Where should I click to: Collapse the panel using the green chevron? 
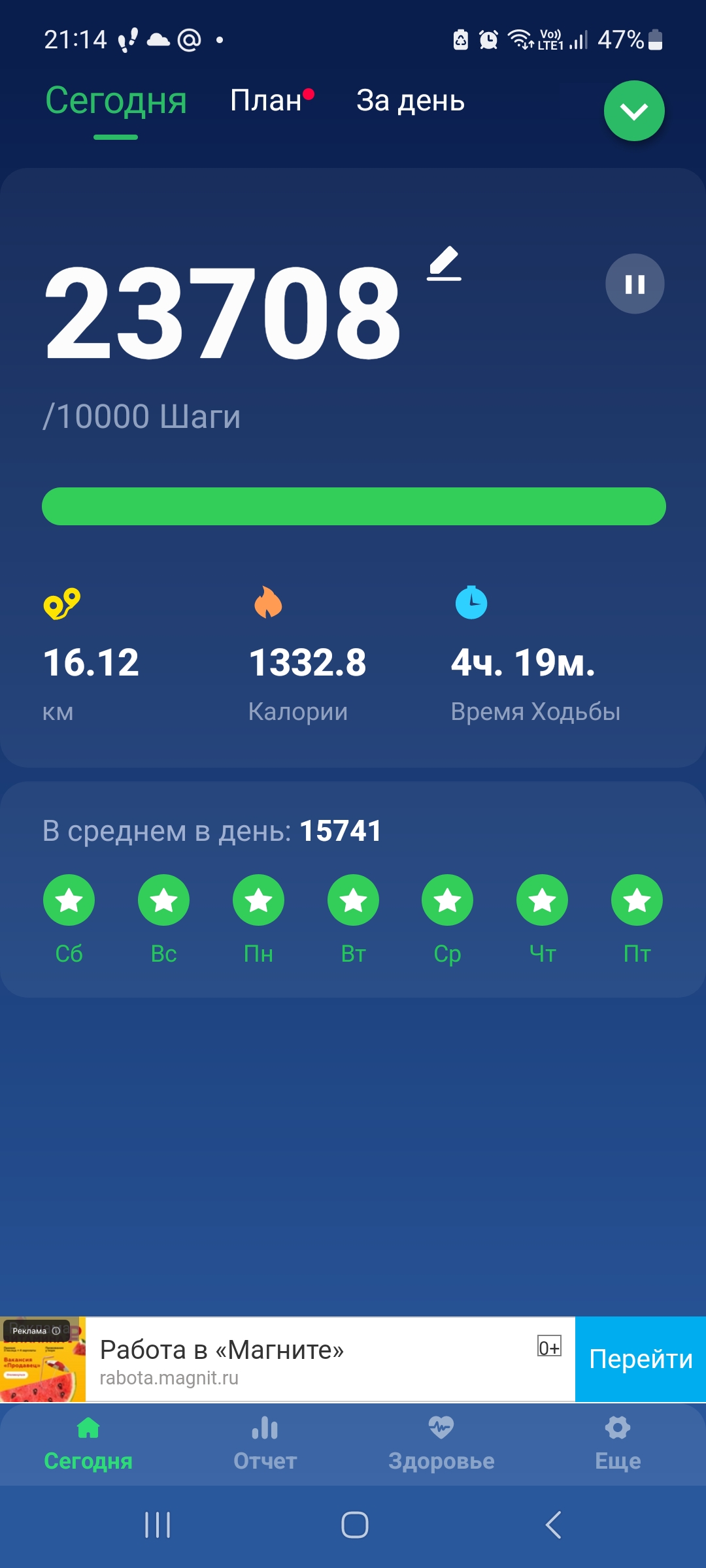[634, 111]
